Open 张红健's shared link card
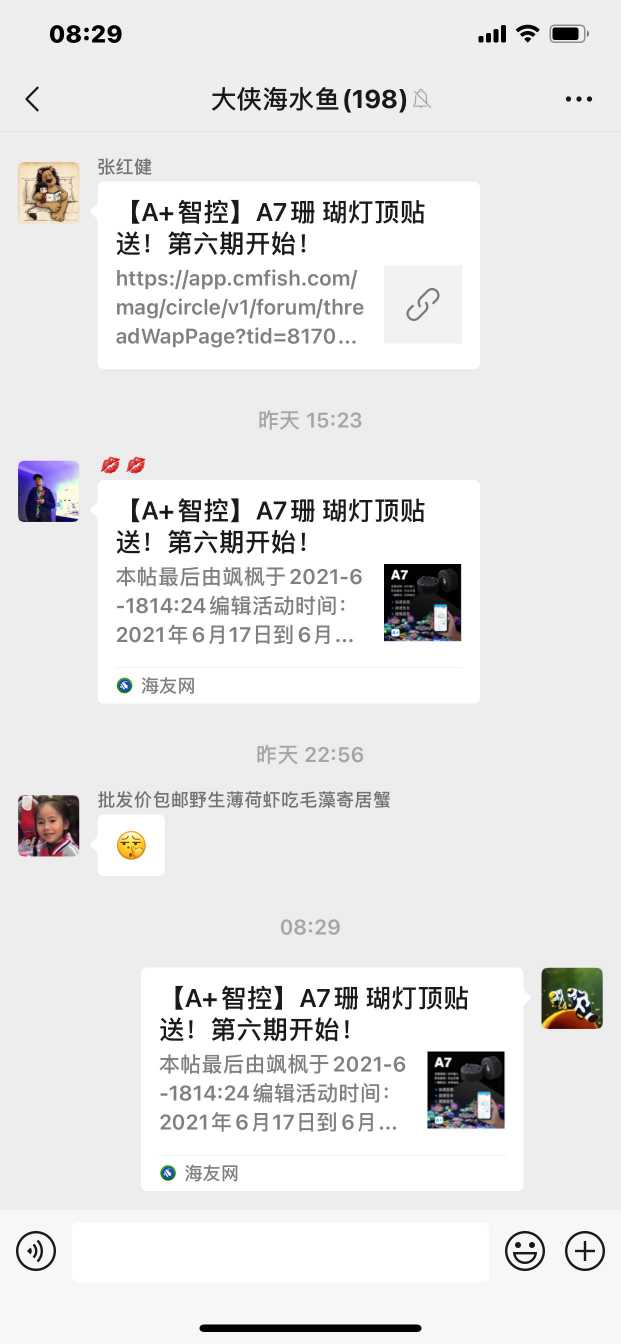 [x=288, y=275]
